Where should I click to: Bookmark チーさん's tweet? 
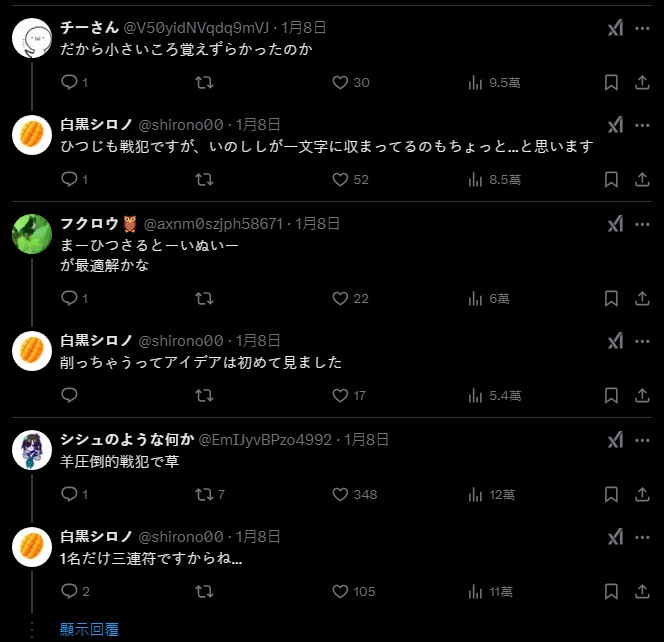611,83
